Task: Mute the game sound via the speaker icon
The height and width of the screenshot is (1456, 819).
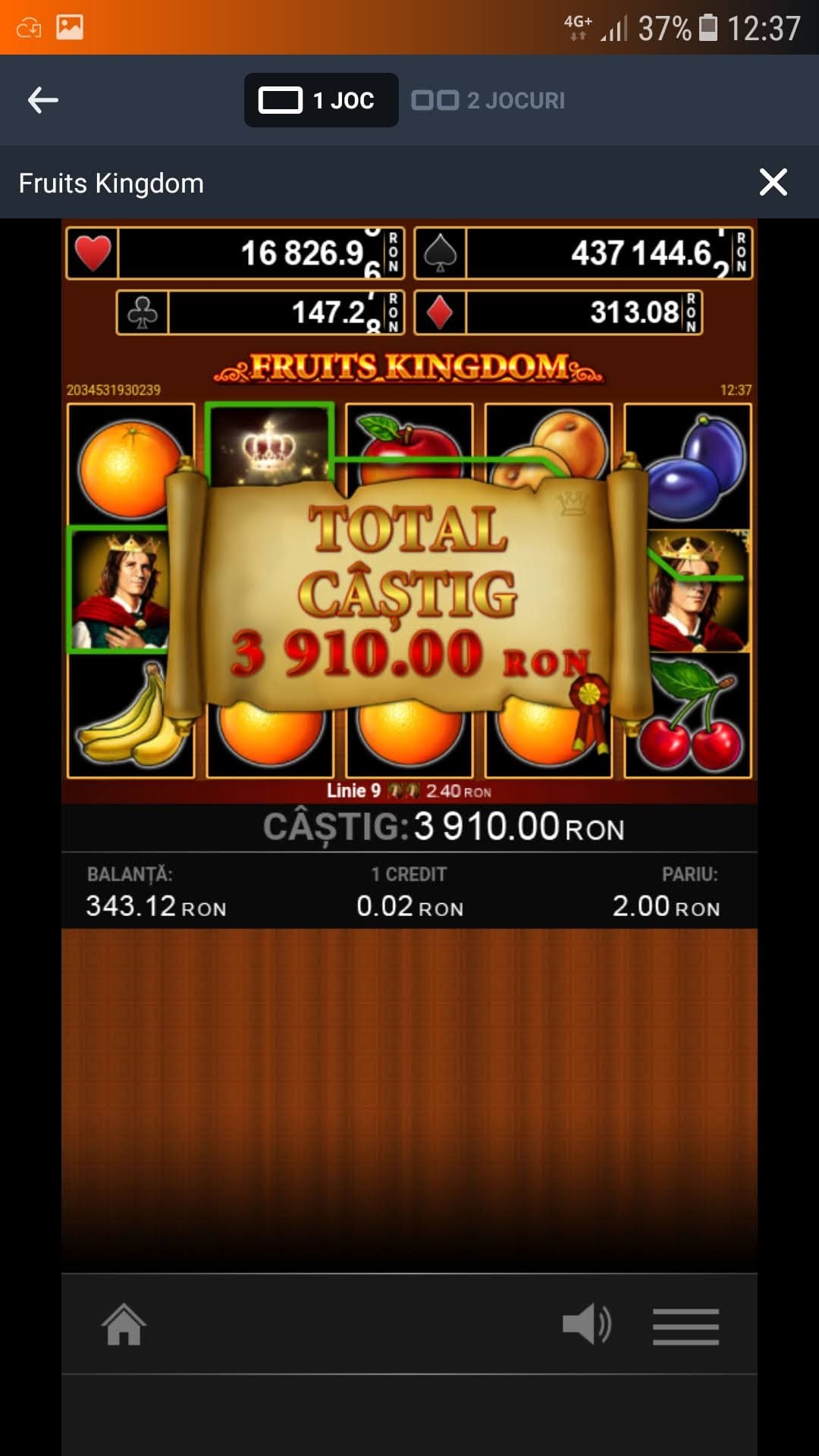Action: (586, 1325)
